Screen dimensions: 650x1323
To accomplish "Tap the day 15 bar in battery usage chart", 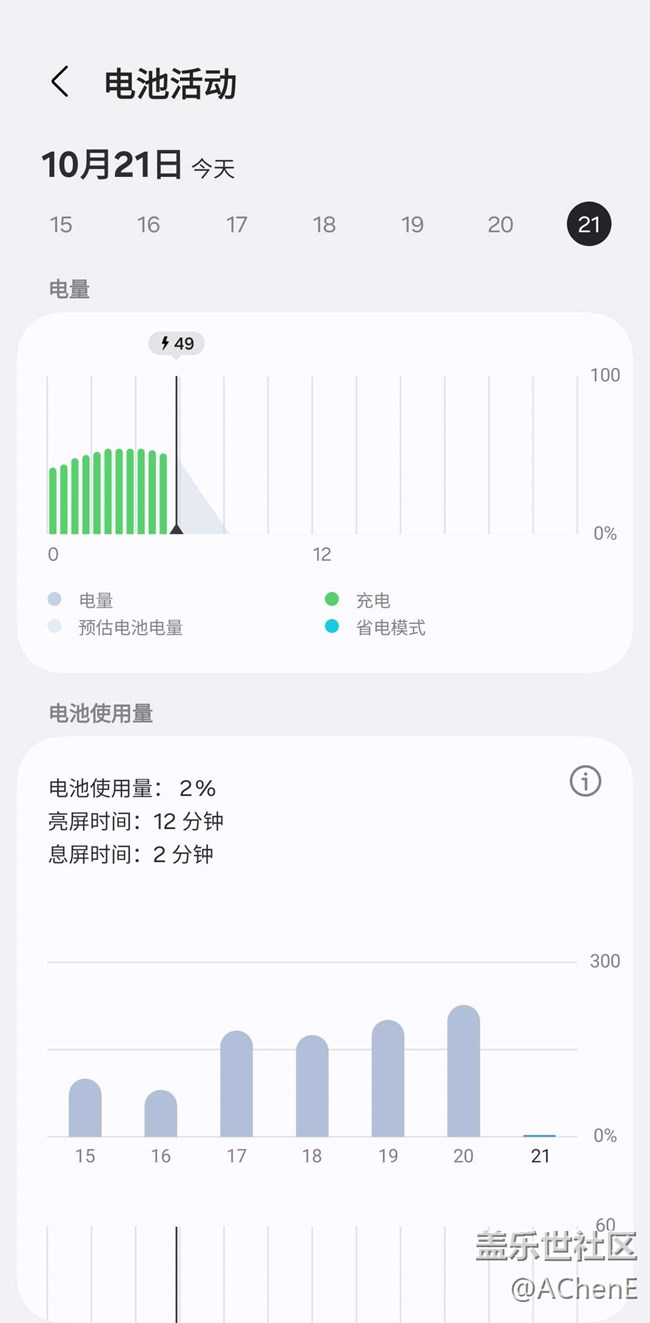I will point(85,1108).
